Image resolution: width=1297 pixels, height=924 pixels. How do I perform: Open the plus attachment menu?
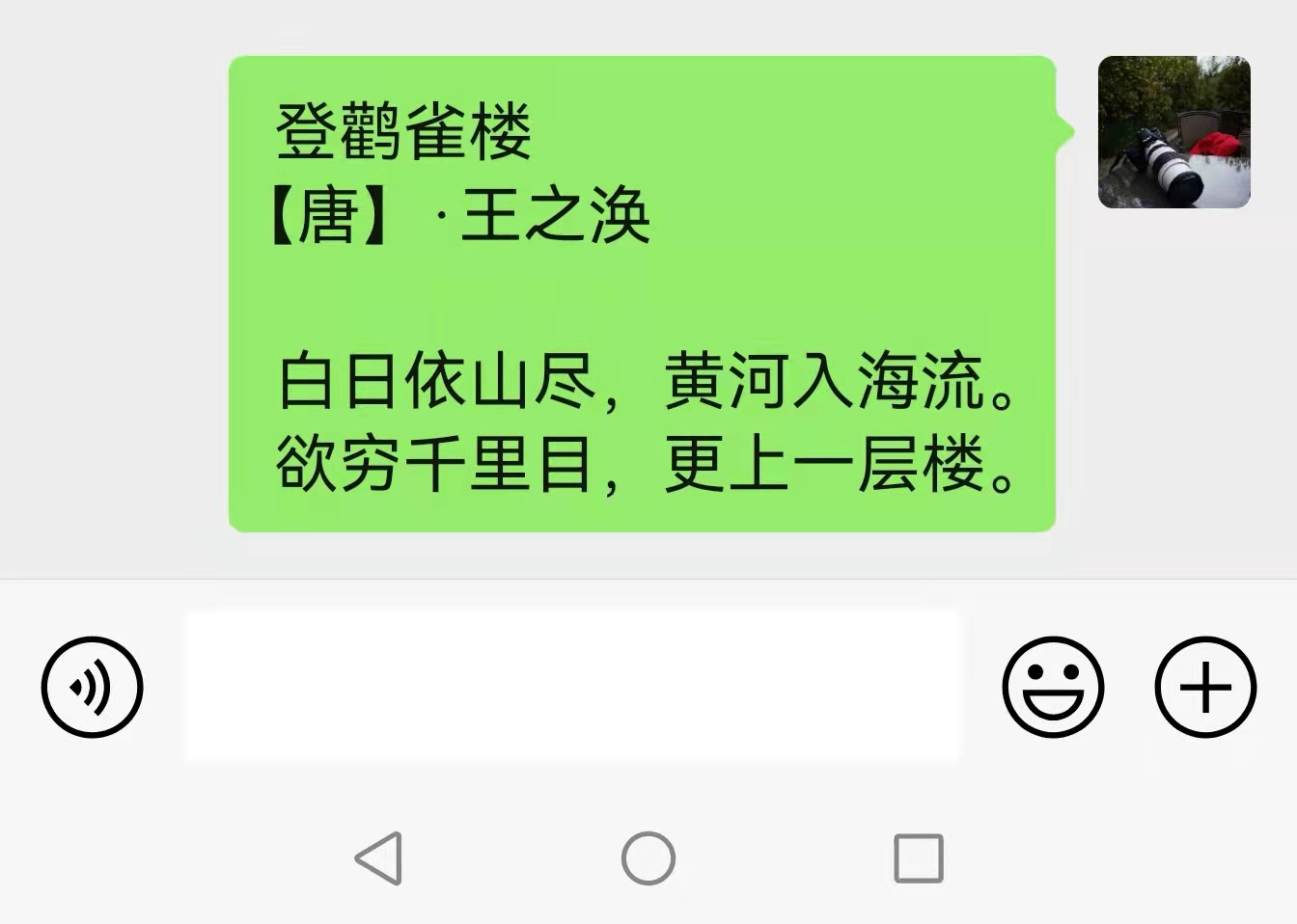tap(1205, 688)
